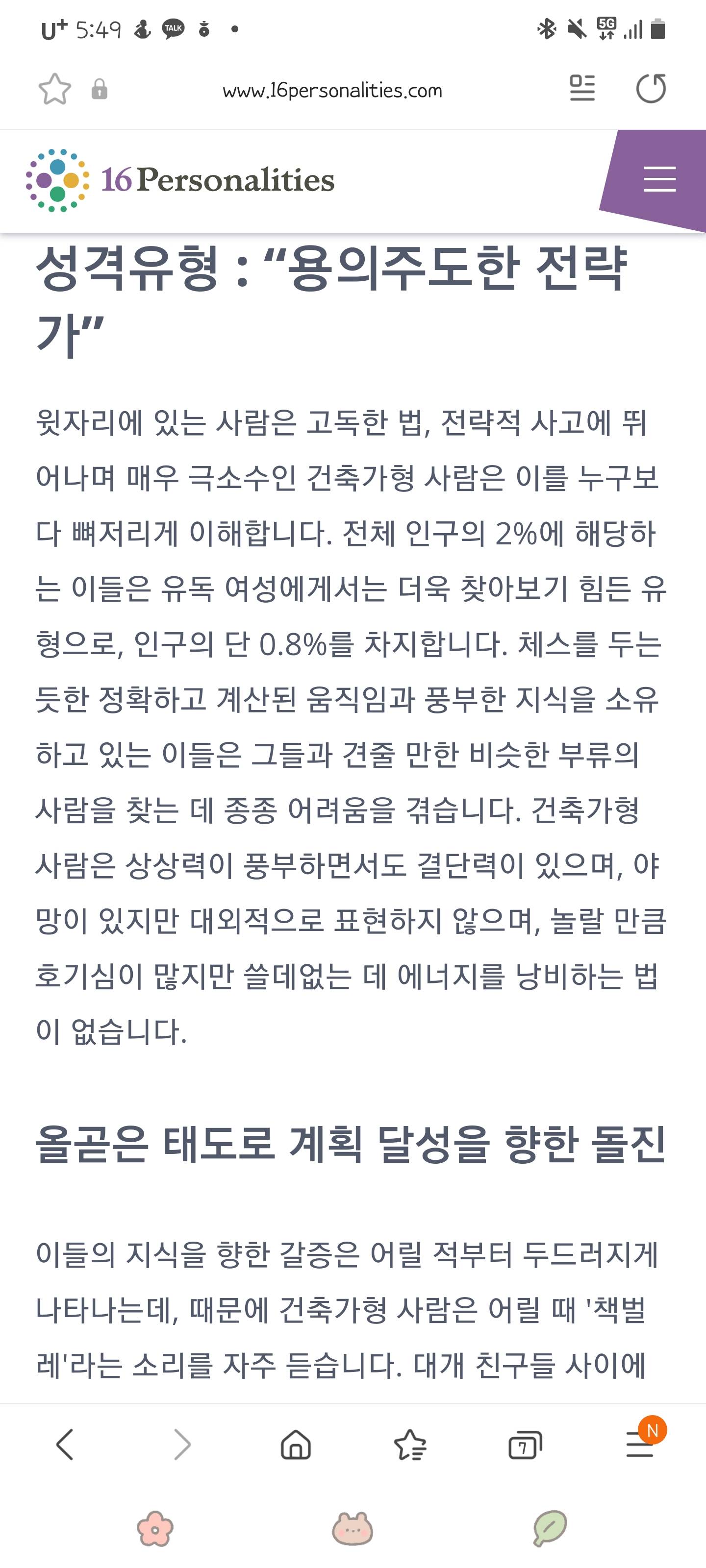Screen dimensions: 706x1568
Task: Open the browser home page
Action: pos(296,1445)
